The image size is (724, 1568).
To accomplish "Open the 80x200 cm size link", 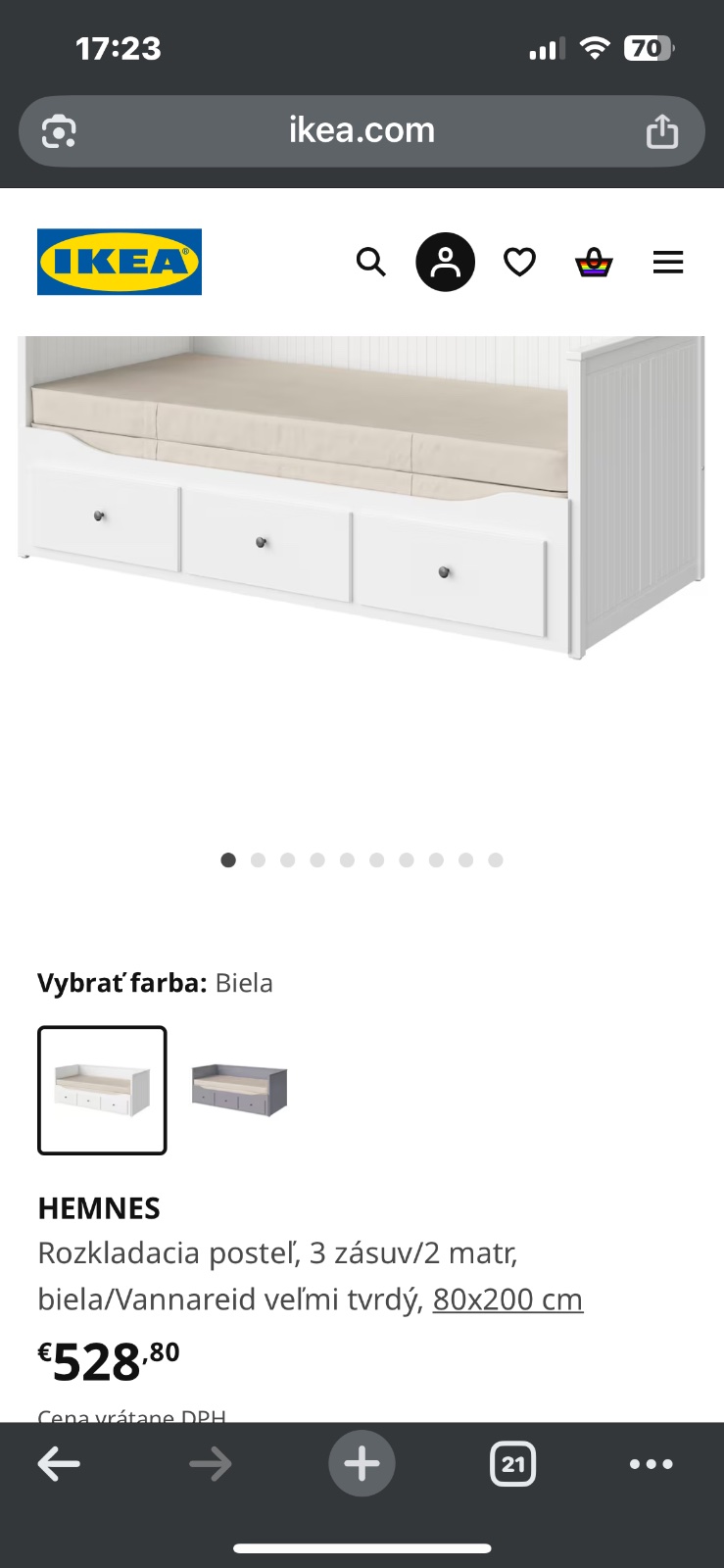I will 507,1299.
